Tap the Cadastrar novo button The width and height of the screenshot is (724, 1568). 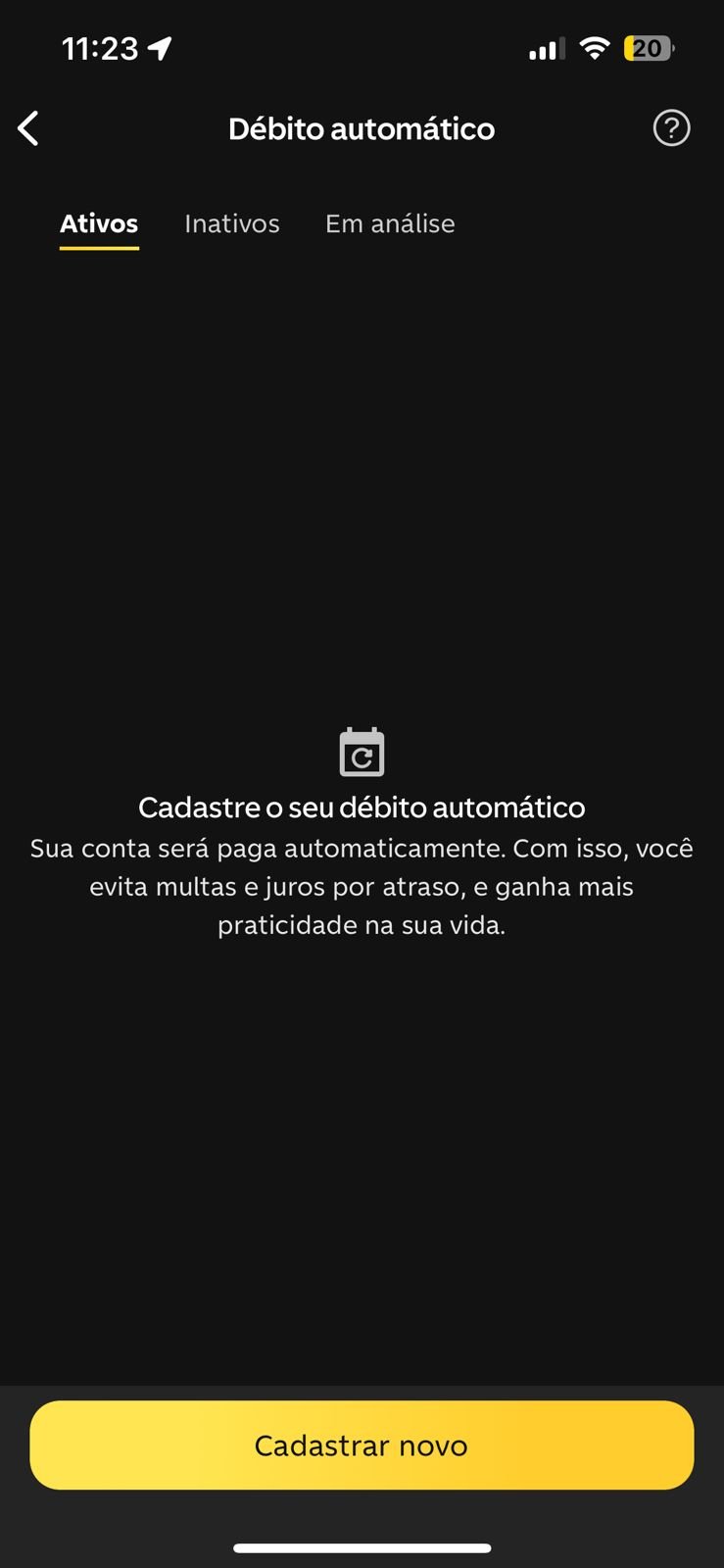(362, 1445)
